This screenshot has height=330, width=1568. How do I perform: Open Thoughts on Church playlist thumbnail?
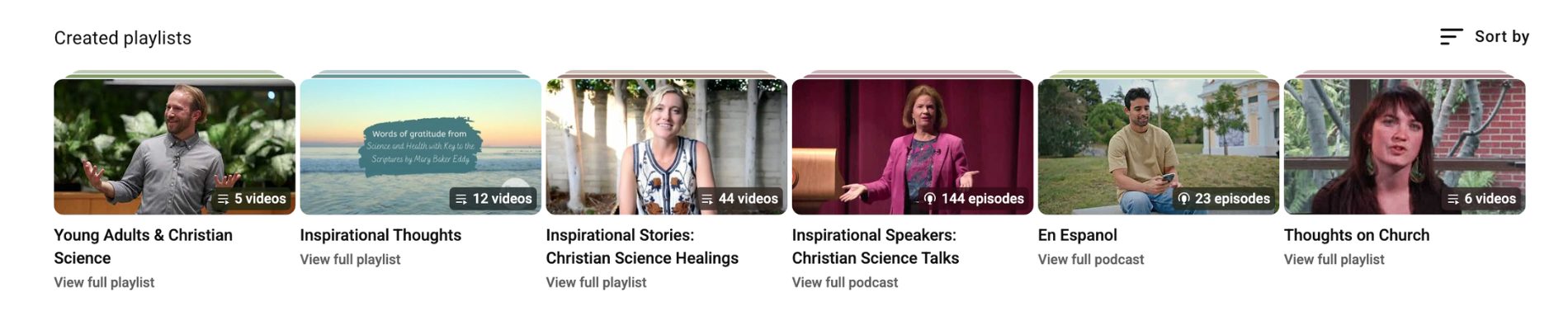(x=1404, y=146)
